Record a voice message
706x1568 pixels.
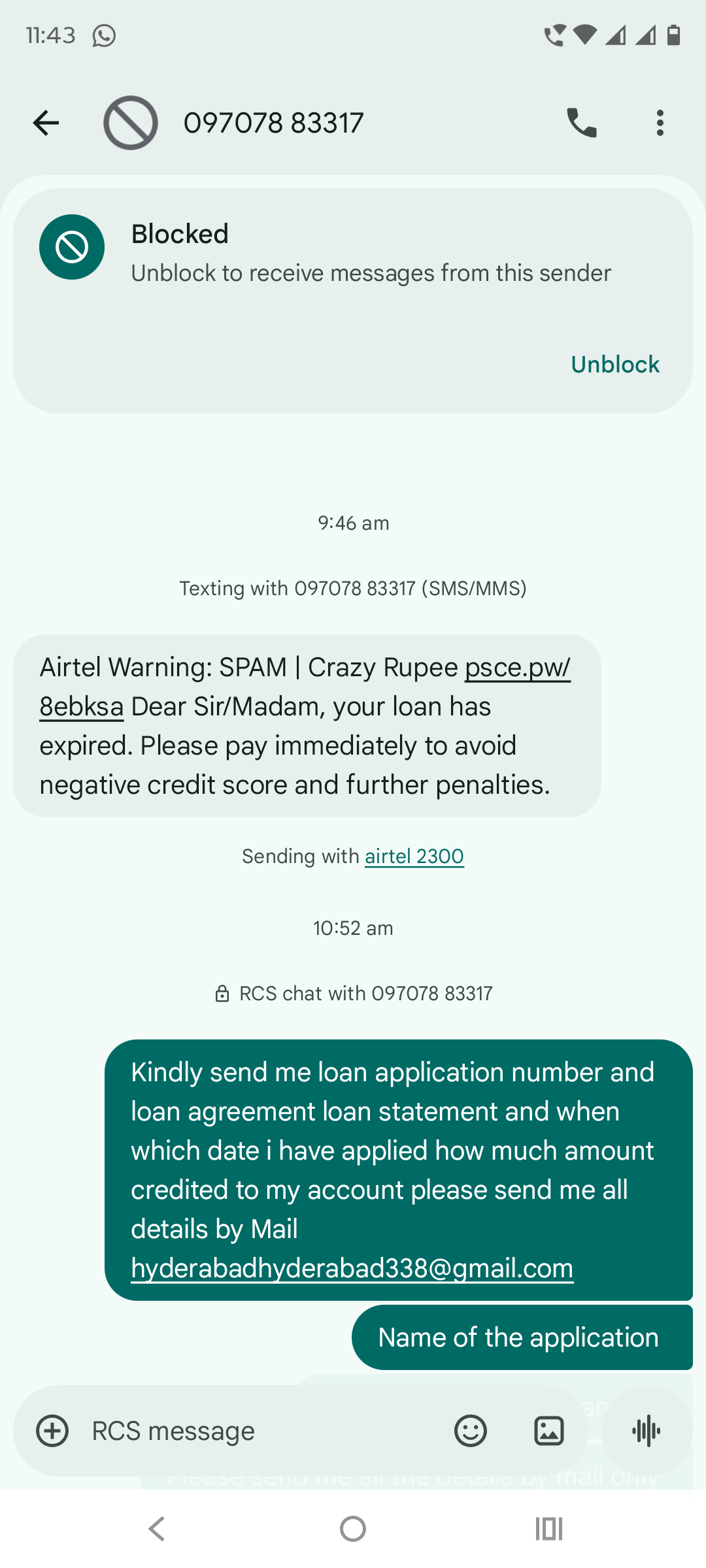(x=647, y=1431)
